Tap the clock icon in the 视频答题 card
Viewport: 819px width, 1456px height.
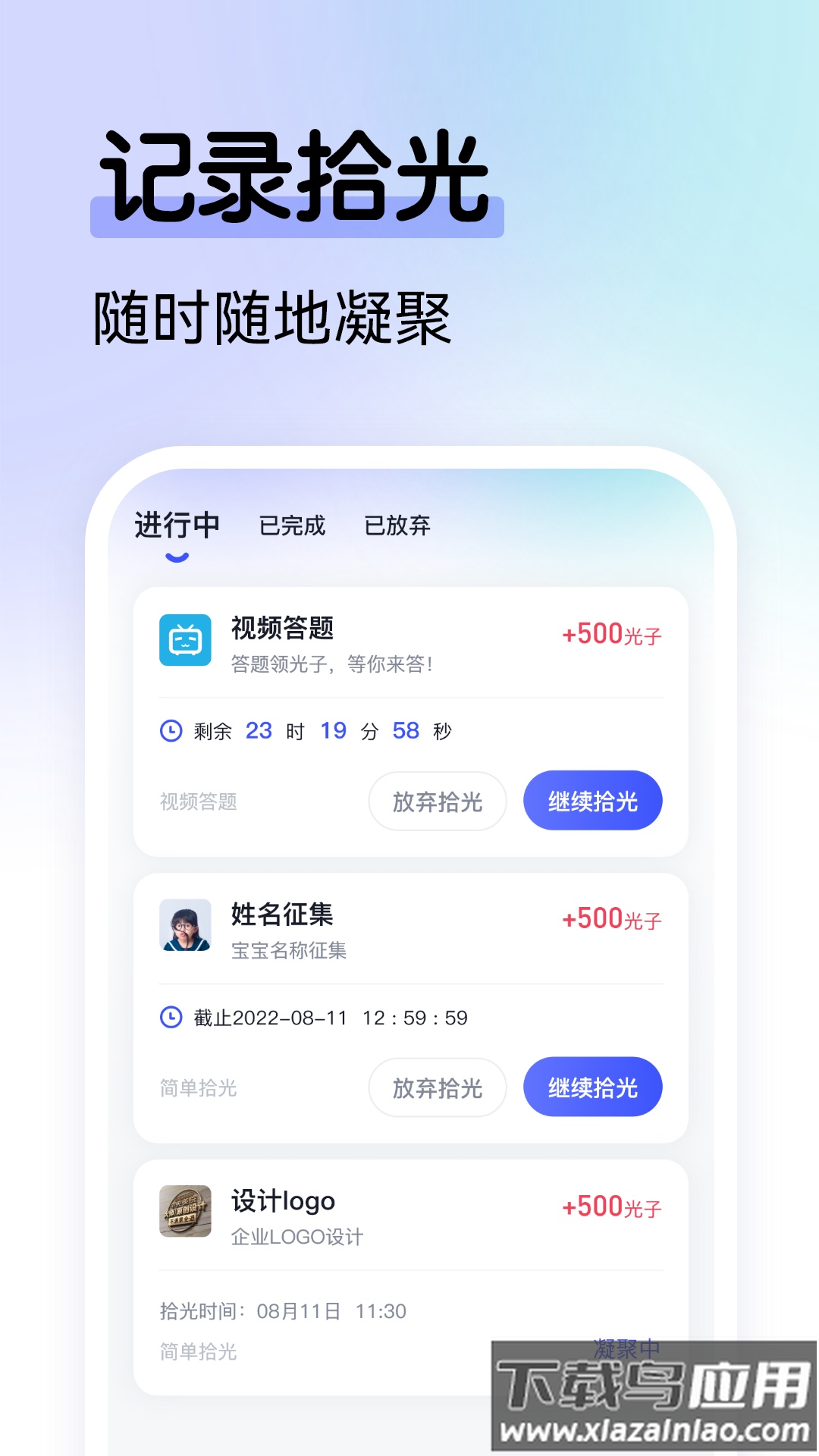tap(170, 730)
